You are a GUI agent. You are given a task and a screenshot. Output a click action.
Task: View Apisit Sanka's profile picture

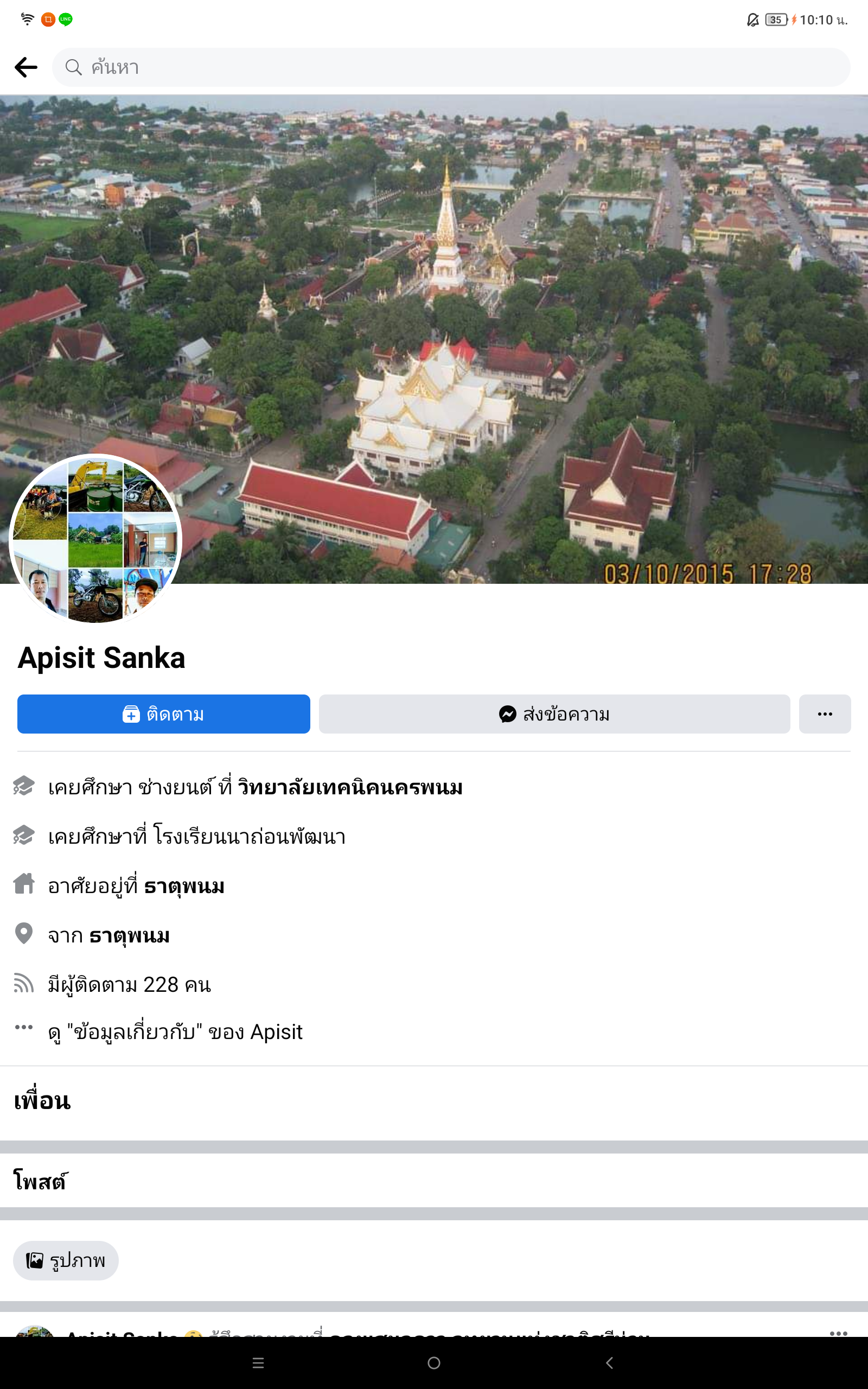pyautogui.click(x=95, y=538)
